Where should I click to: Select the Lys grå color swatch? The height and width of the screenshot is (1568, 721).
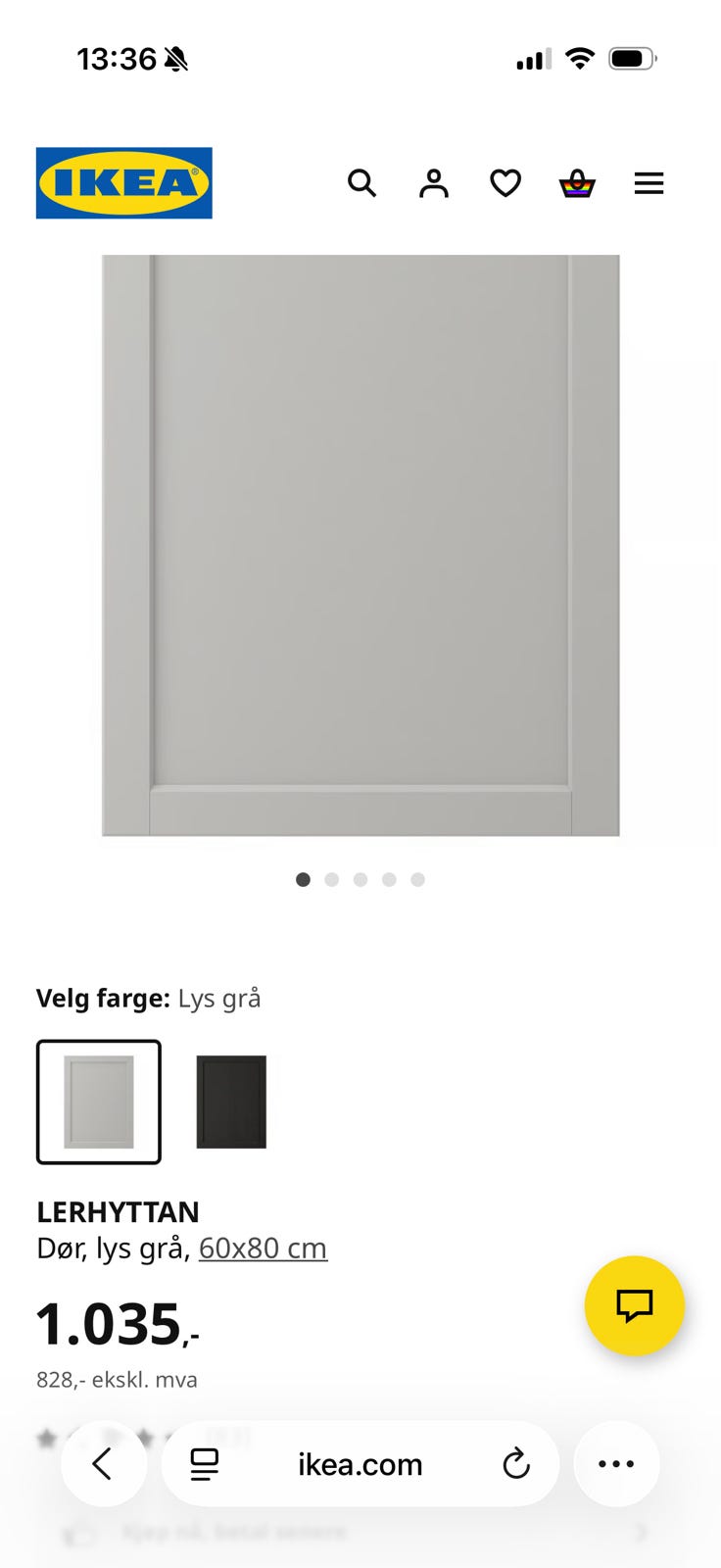(x=98, y=1101)
